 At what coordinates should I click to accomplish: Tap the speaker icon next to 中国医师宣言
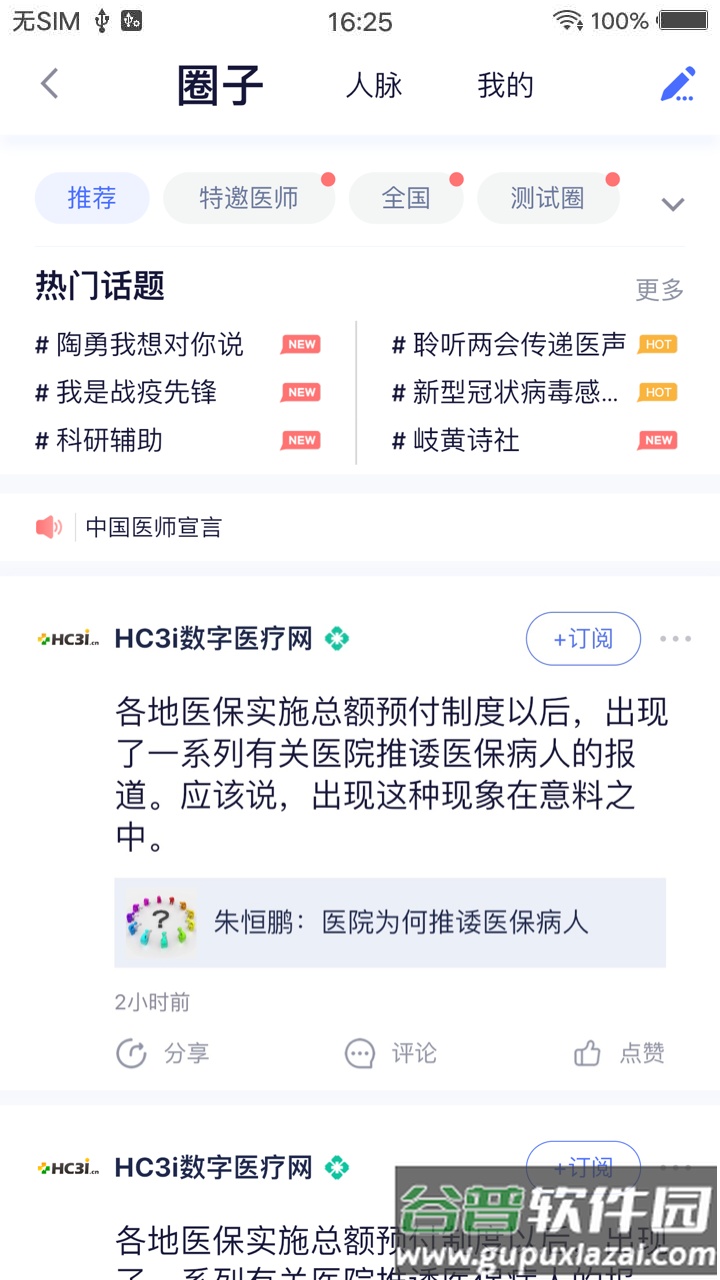(x=48, y=527)
